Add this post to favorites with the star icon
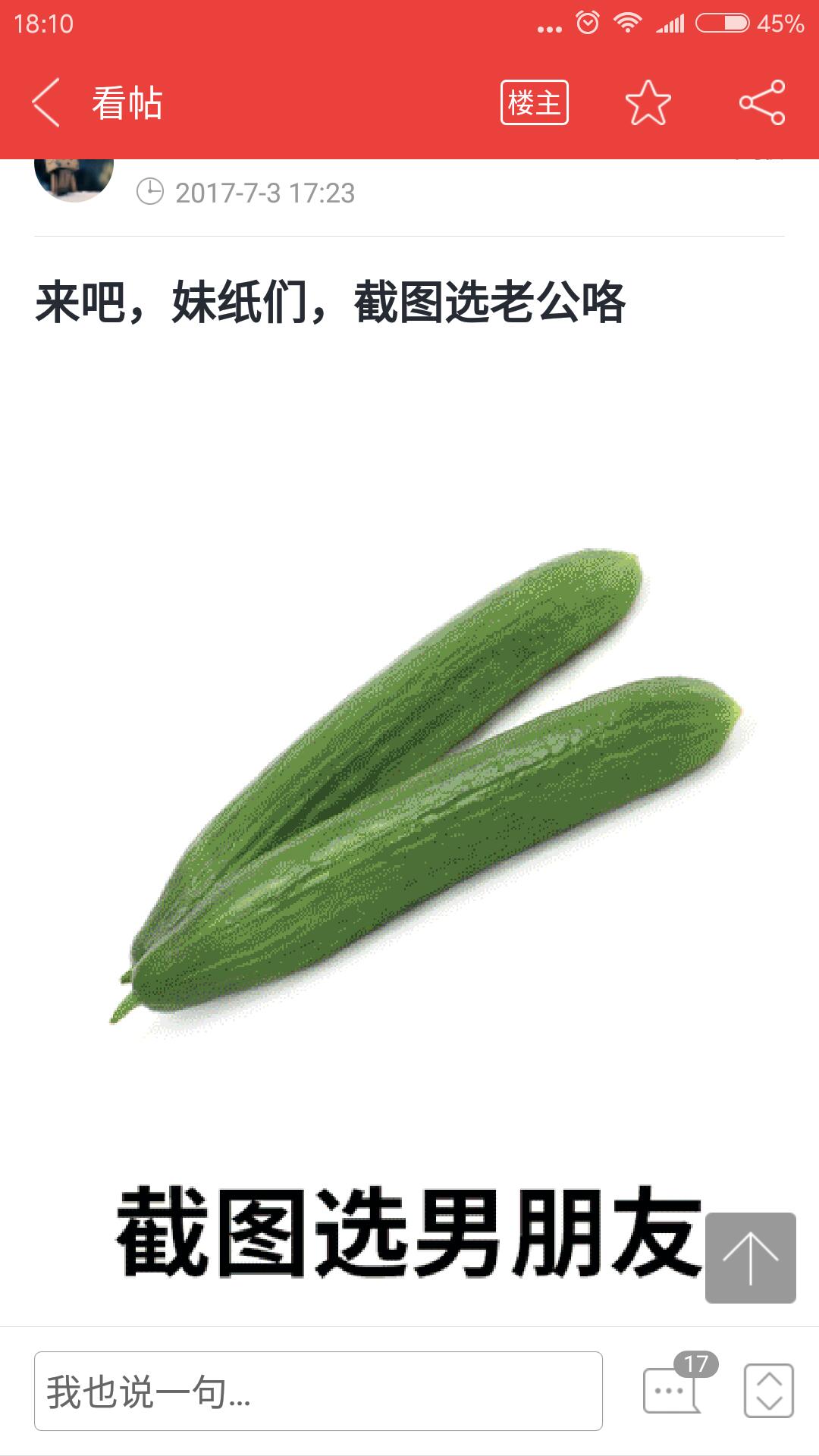819x1456 pixels. [648, 102]
